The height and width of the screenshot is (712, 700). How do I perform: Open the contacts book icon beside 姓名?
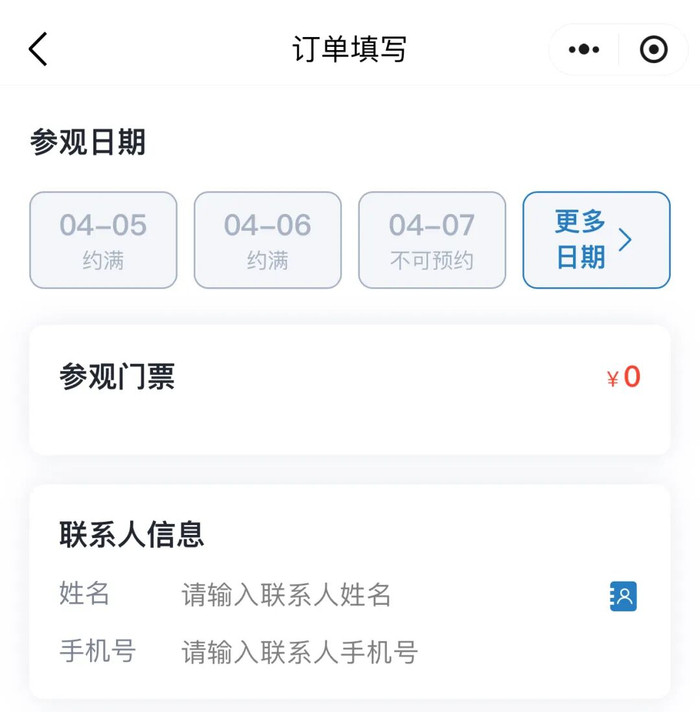click(623, 596)
